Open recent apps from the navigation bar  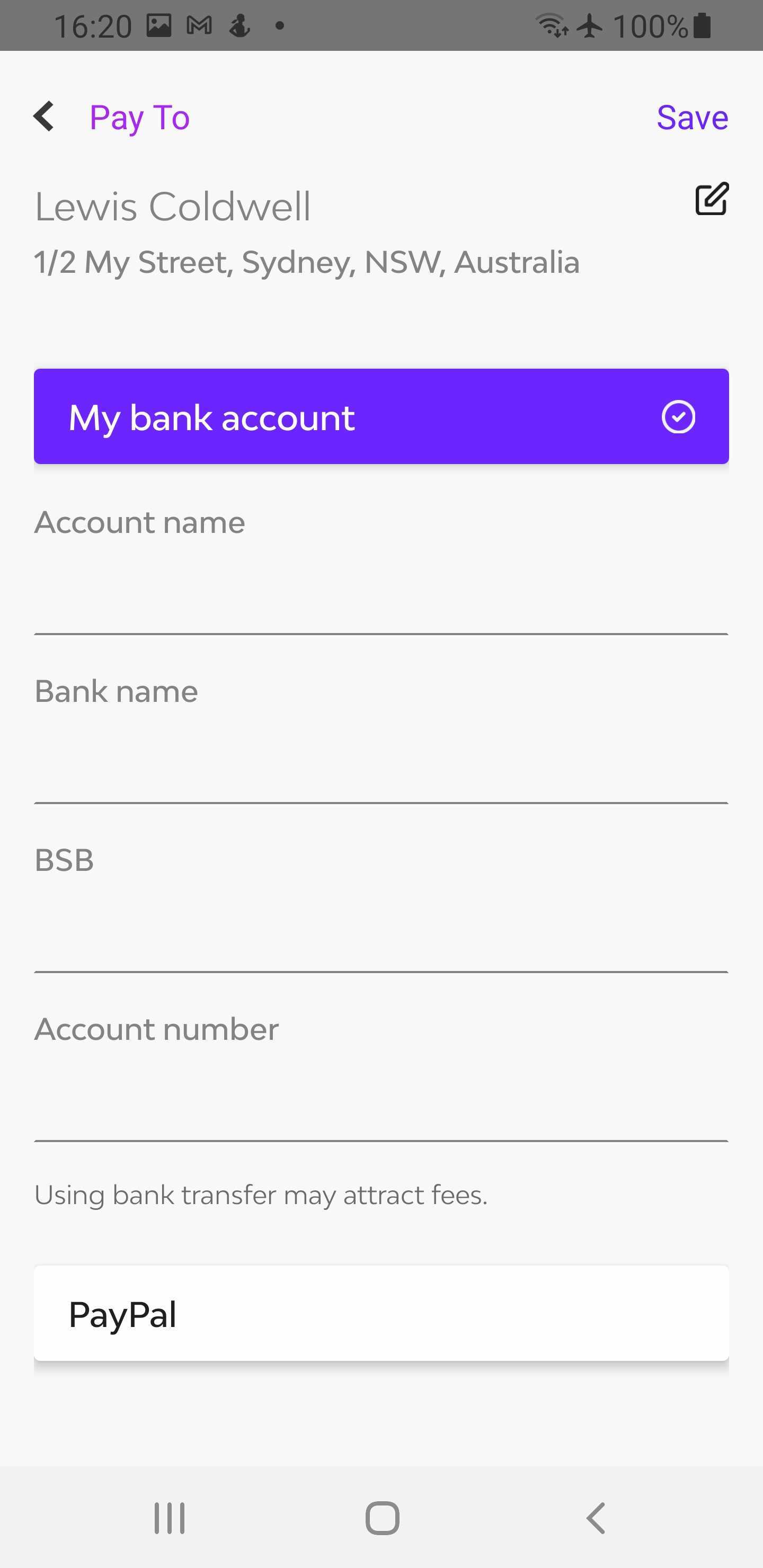tap(169, 1518)
